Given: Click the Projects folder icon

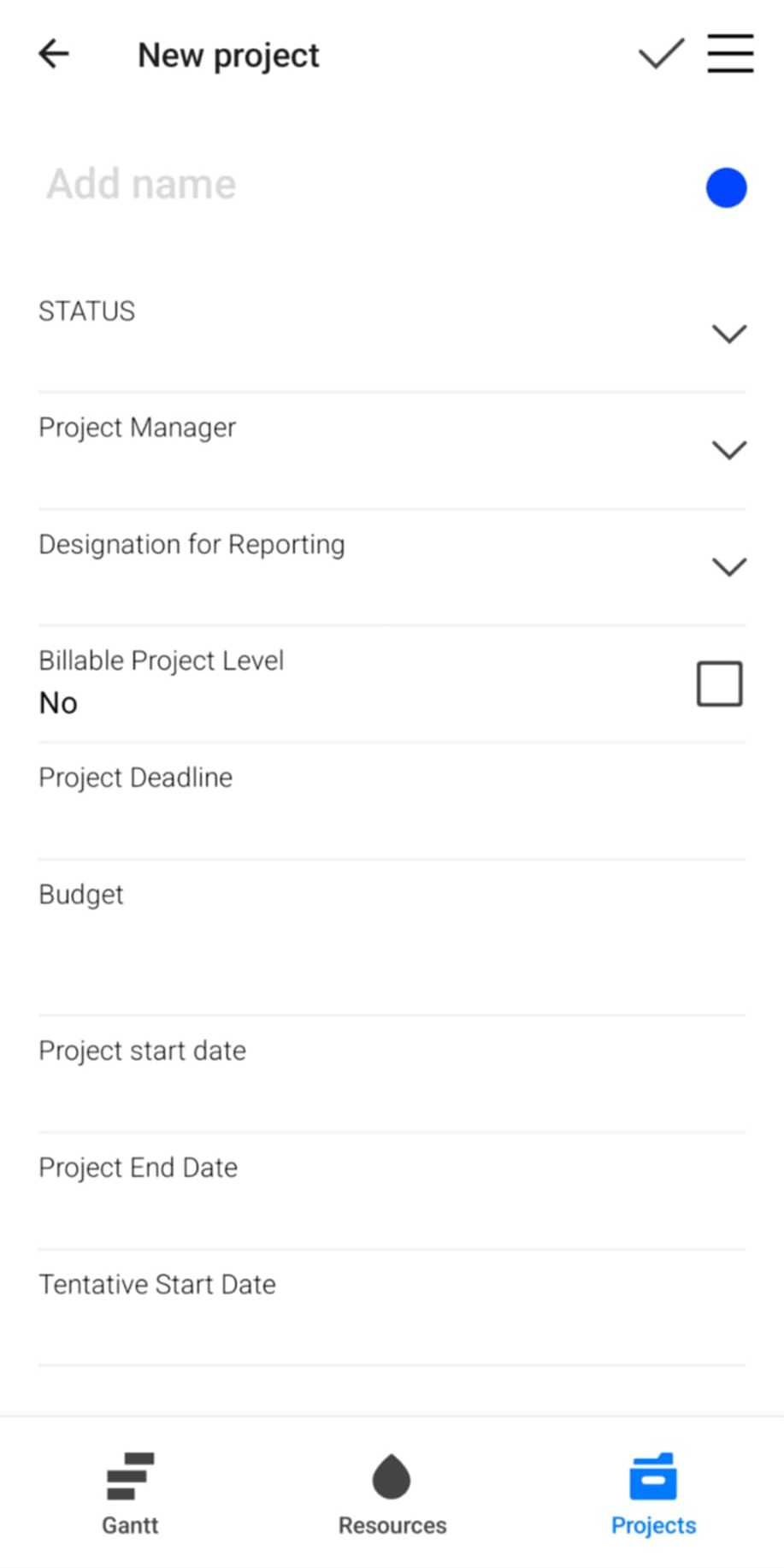Looking at the screenshot, I should [652, 1477].
